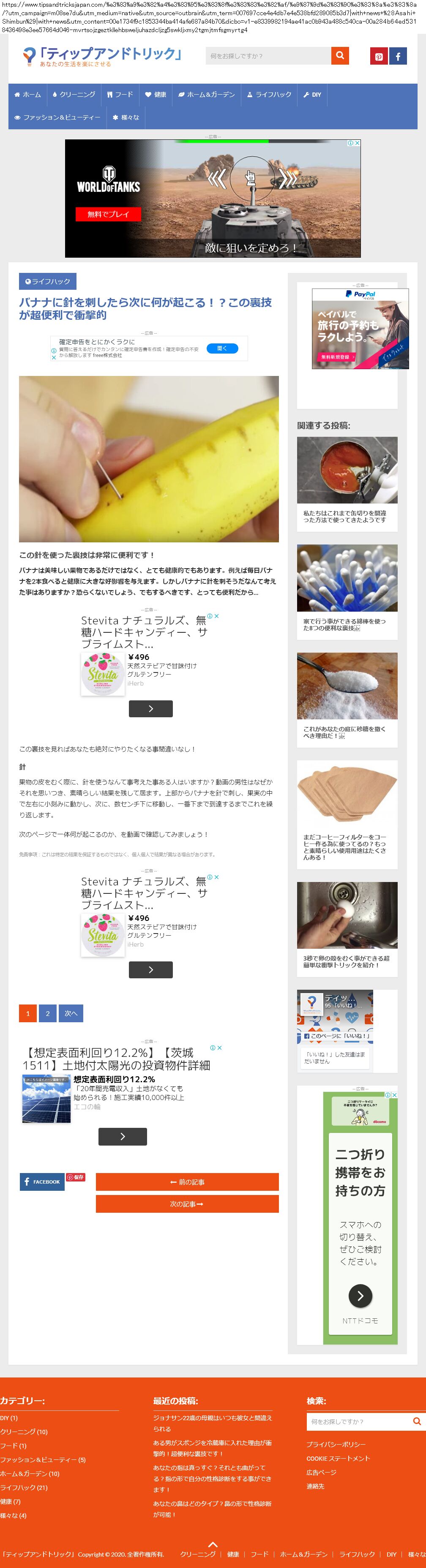Open ファッション&ビューティー category

57,117
